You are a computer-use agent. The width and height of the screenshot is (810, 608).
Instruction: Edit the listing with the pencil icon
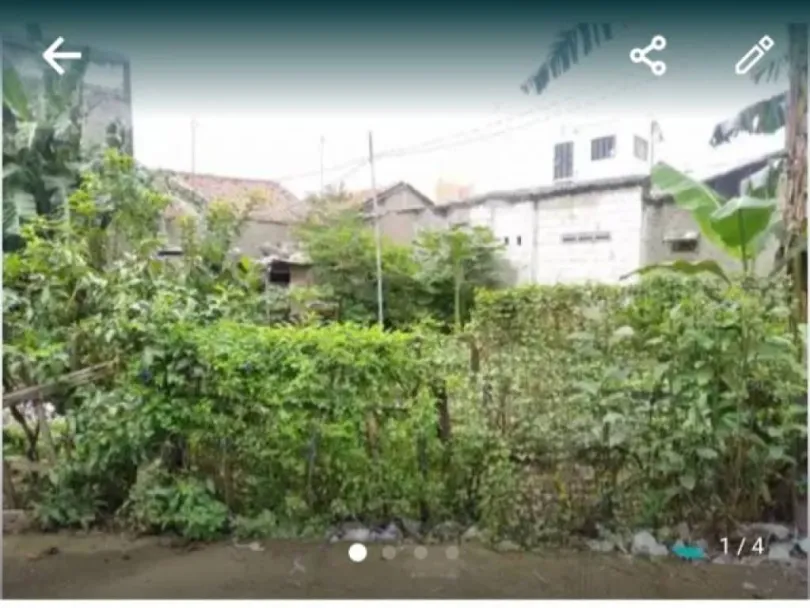(754, 56)
